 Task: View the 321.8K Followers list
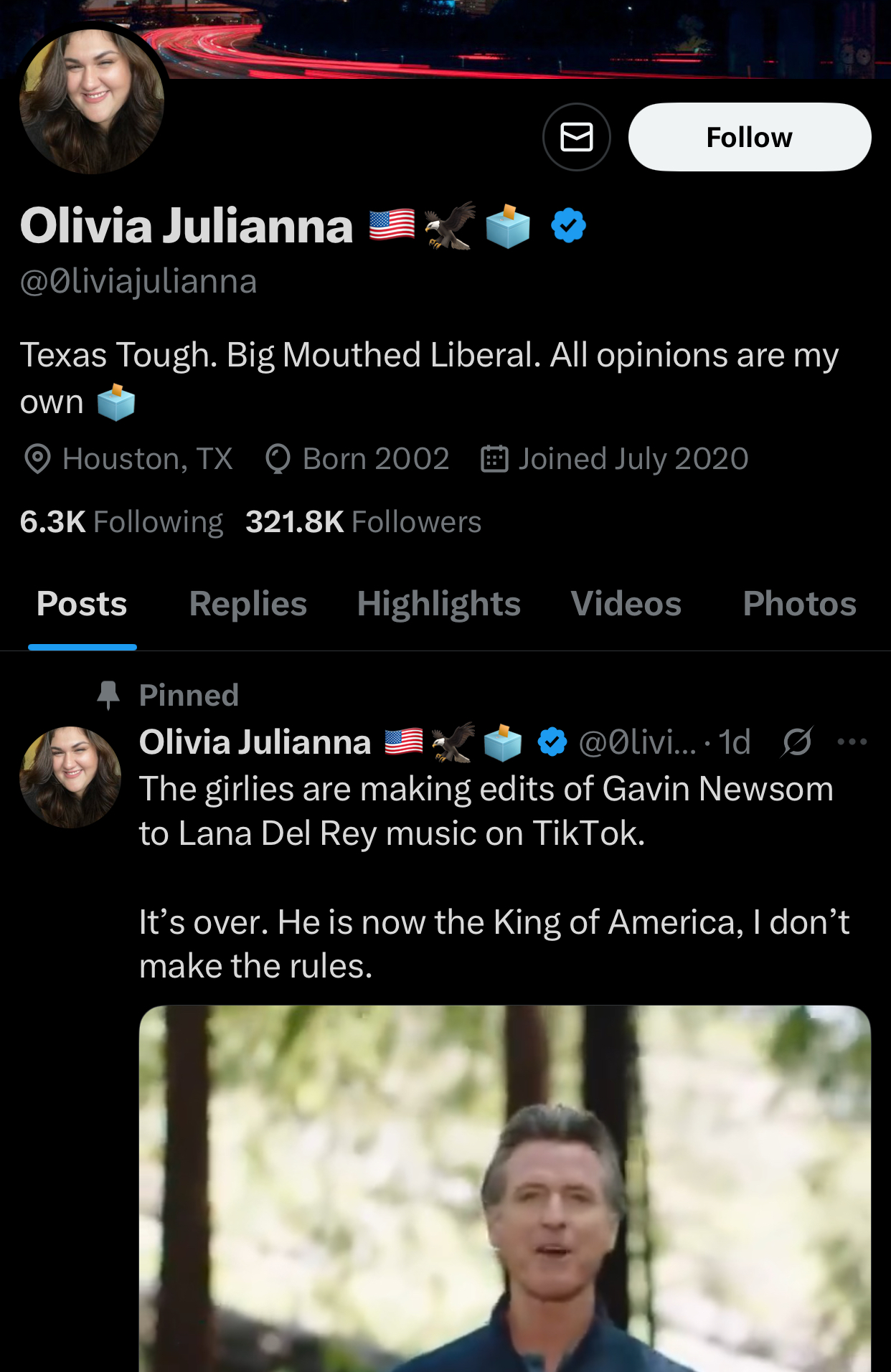pos(363,522)
